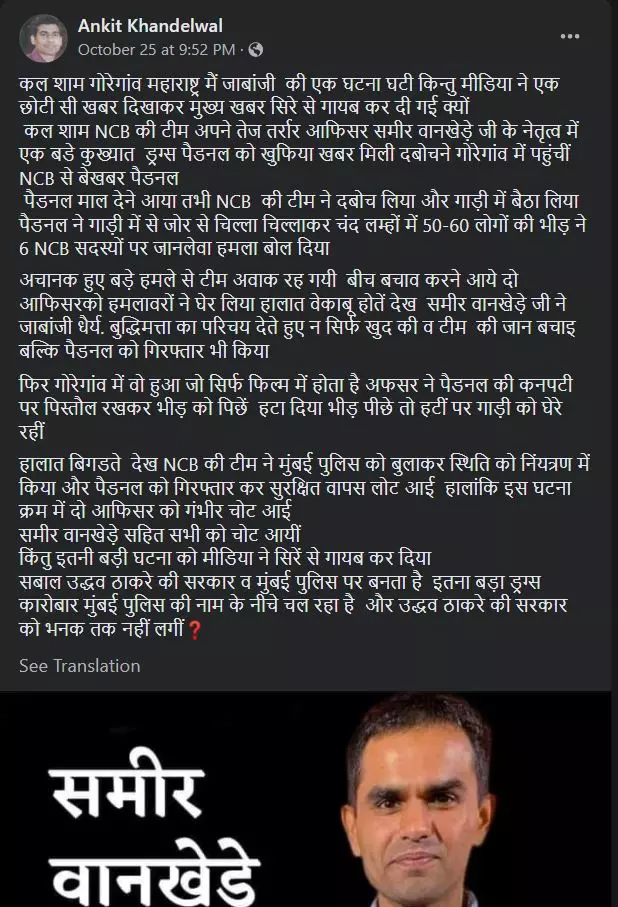Tap See Translation under the post
Viewport: 618px width, 907px height.
pos(79,665)
